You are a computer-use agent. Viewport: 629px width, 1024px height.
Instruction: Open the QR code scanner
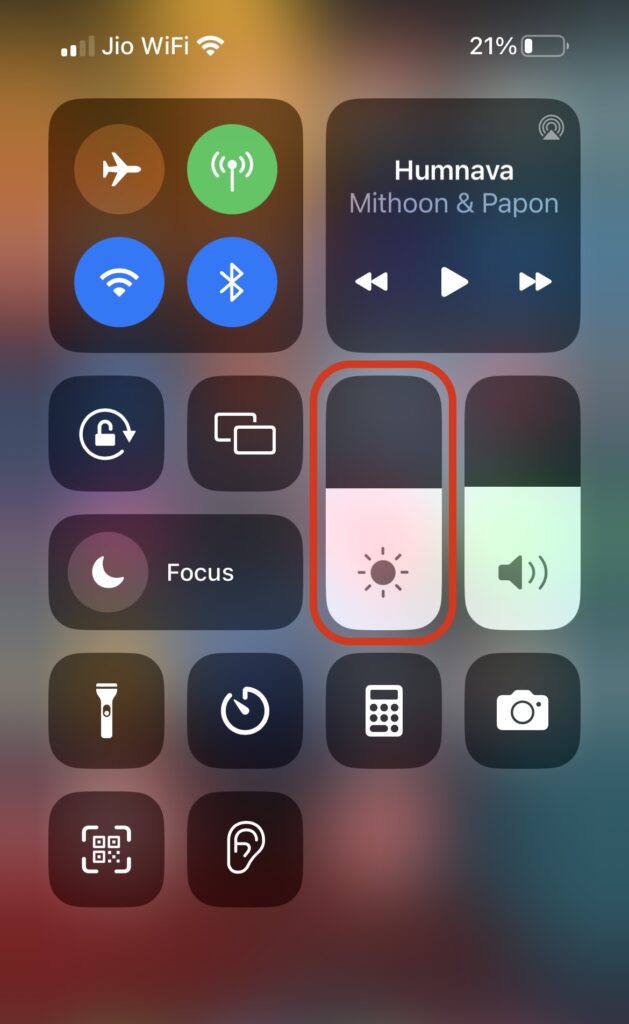click(x=106, y=849)
